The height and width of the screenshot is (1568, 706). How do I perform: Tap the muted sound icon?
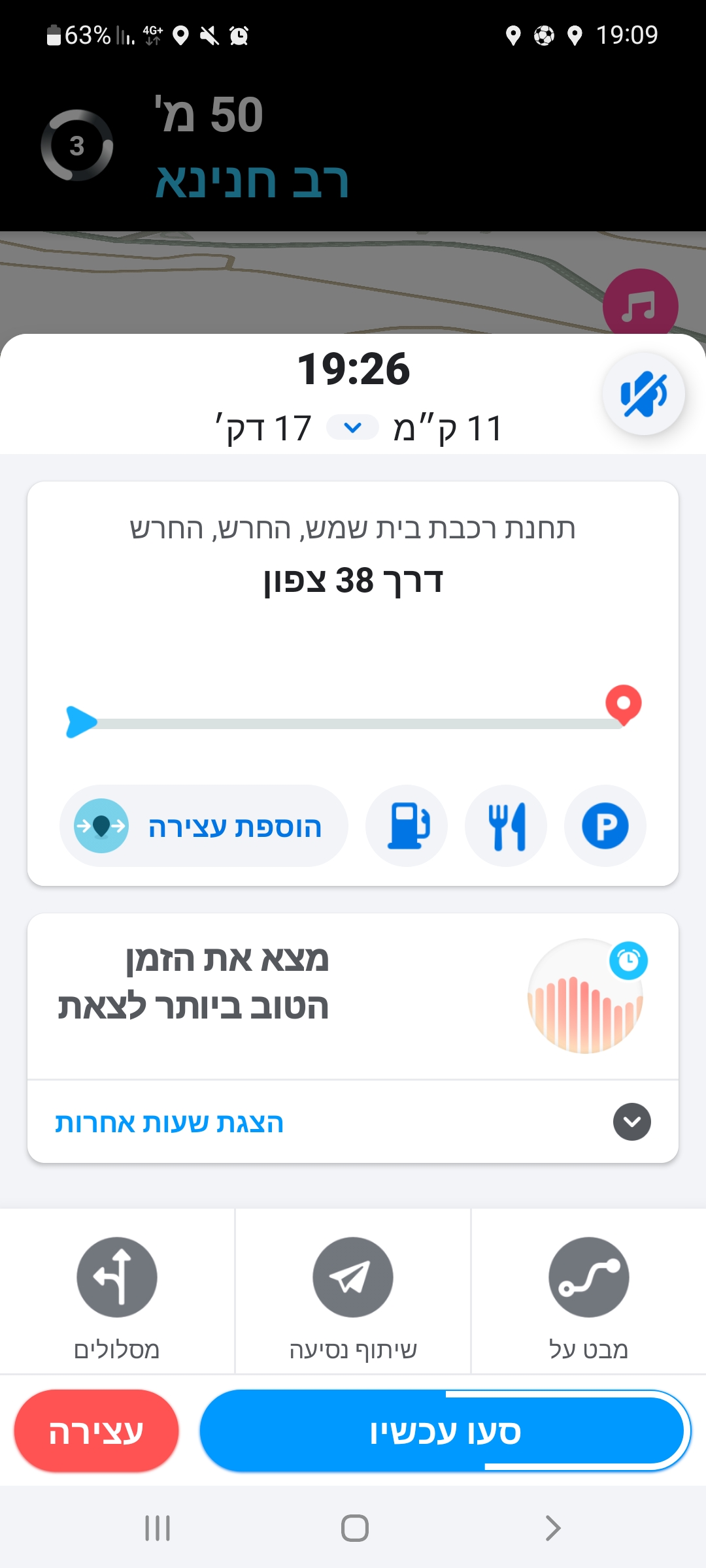tap(643, 394)
